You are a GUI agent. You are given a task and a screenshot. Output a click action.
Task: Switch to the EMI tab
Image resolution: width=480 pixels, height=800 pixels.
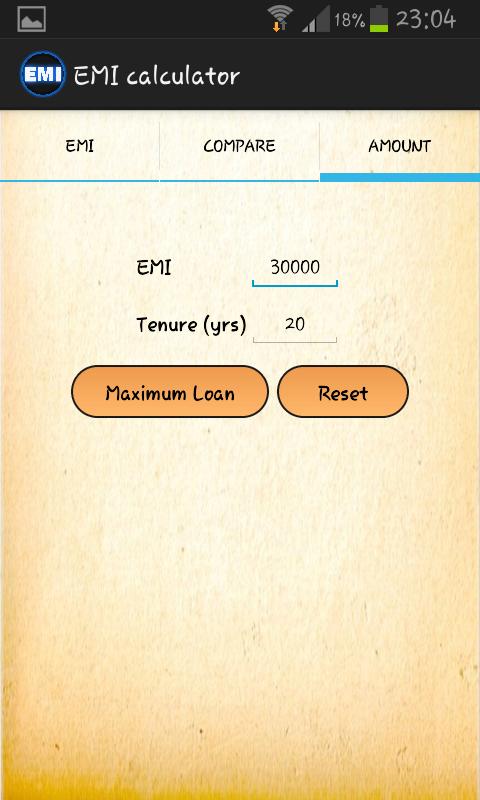[80, 146]
